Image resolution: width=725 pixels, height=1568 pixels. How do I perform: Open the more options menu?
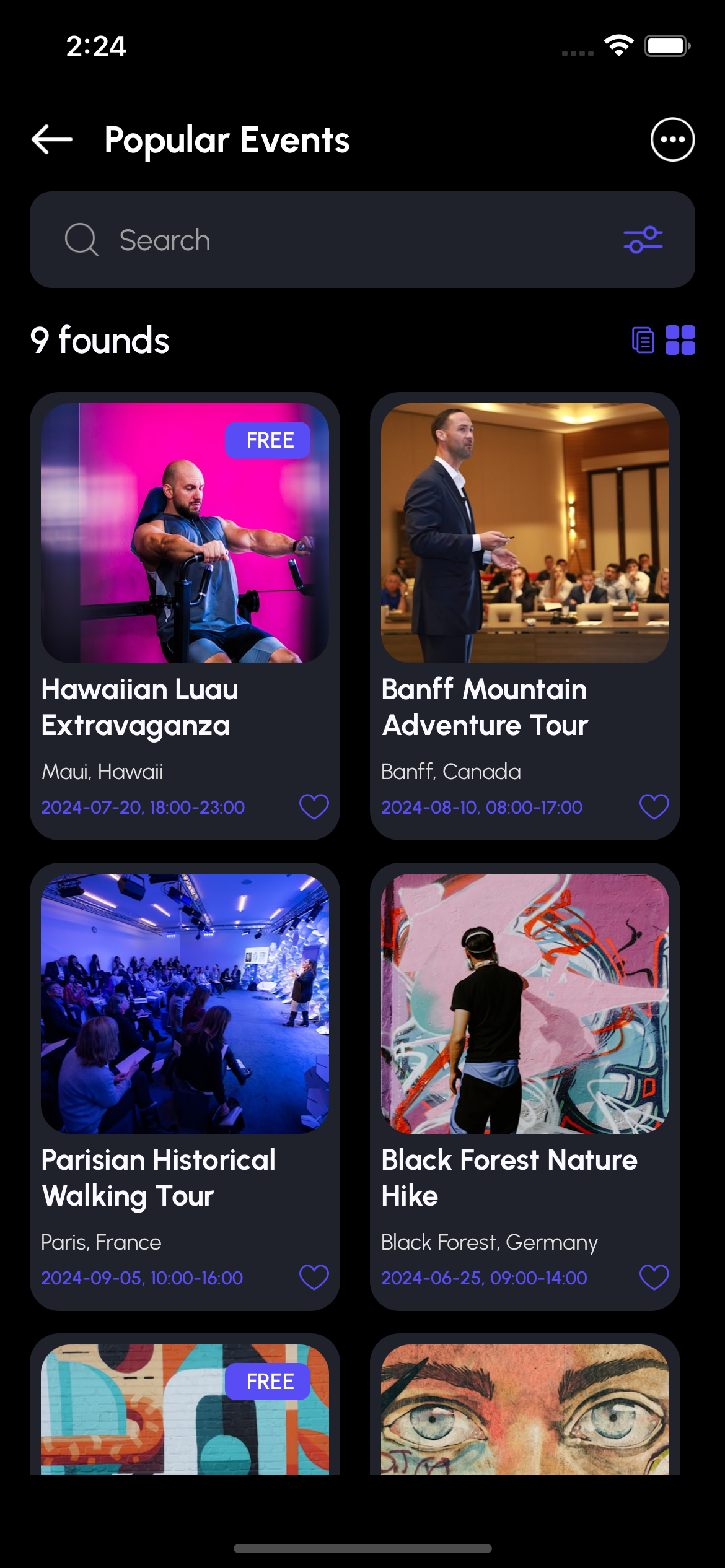coord(672,140)
